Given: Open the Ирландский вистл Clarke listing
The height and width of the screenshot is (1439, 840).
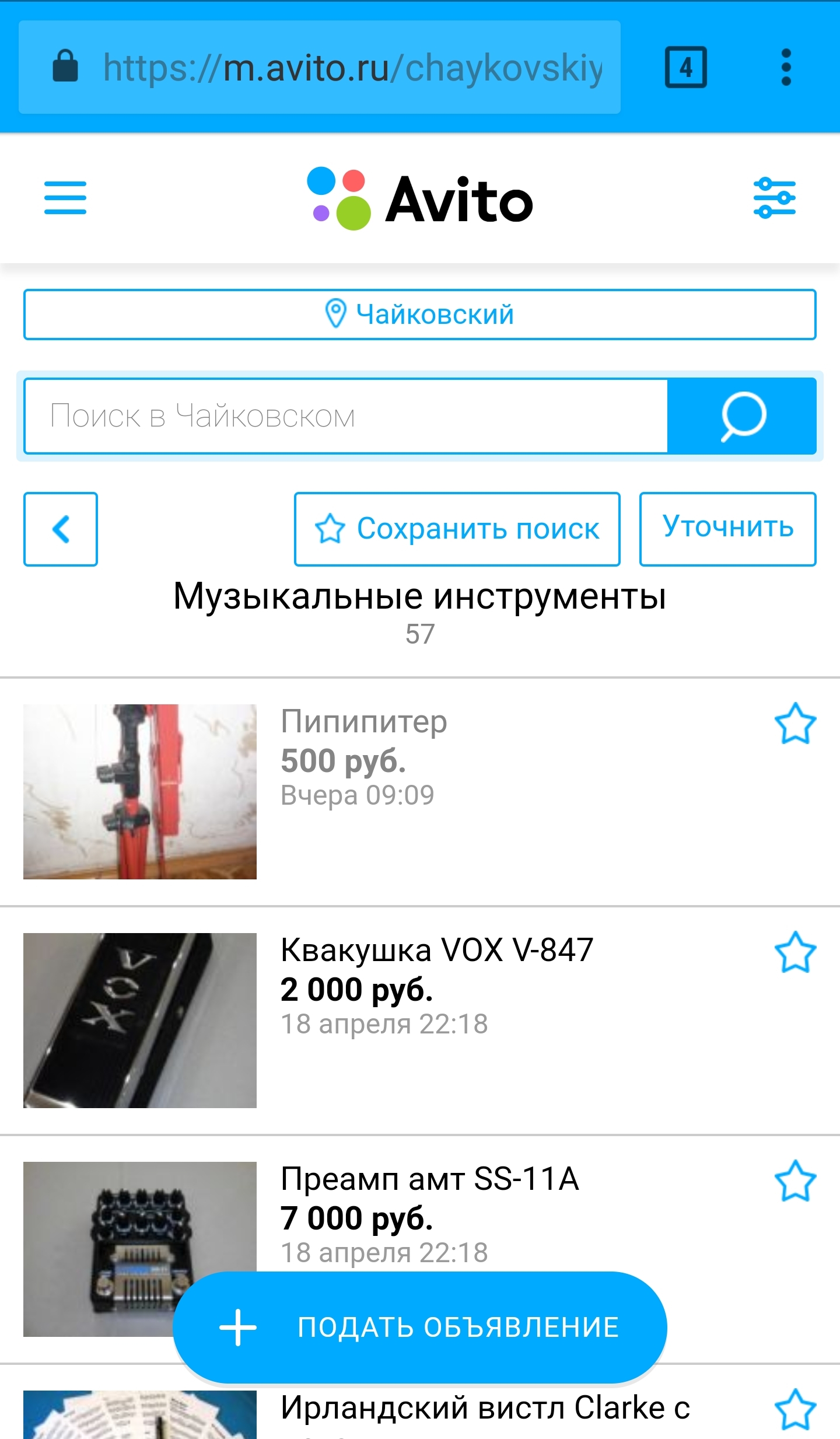Looking at the screenshot, I should tap(484, 1407).
